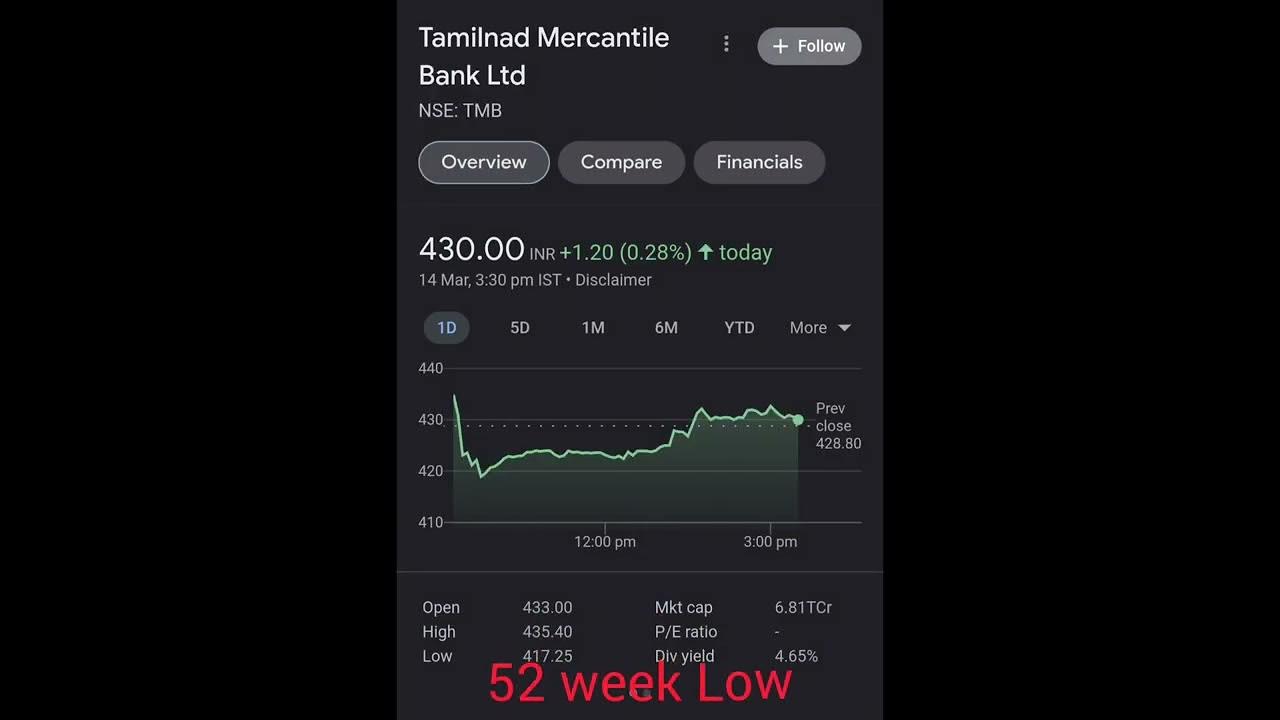This screenshot has height=720, width=1280.
Task: Switch chart to 1M range
Action: click(593, 328)
